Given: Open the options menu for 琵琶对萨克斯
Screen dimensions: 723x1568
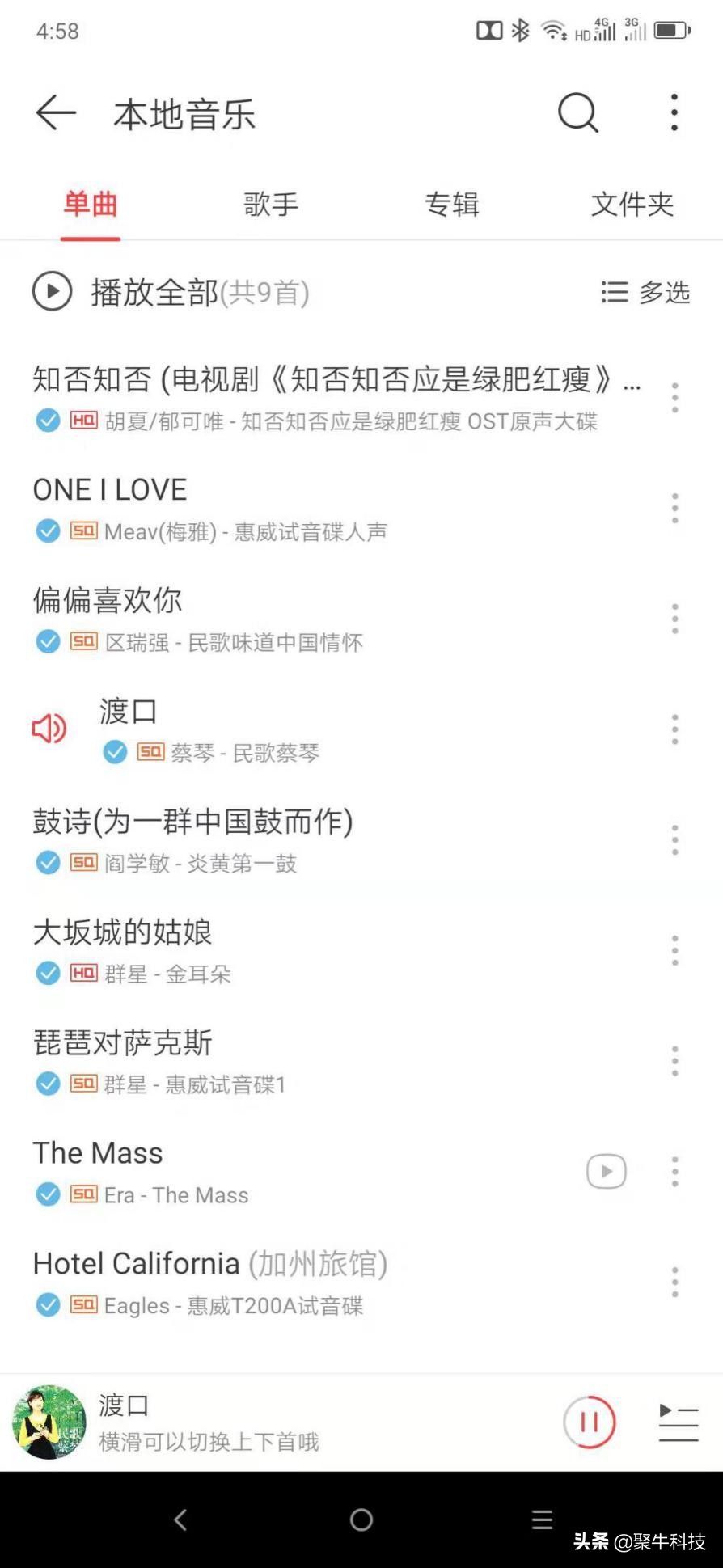Looking at the screenshot, I should click(x=675, y=1060).
